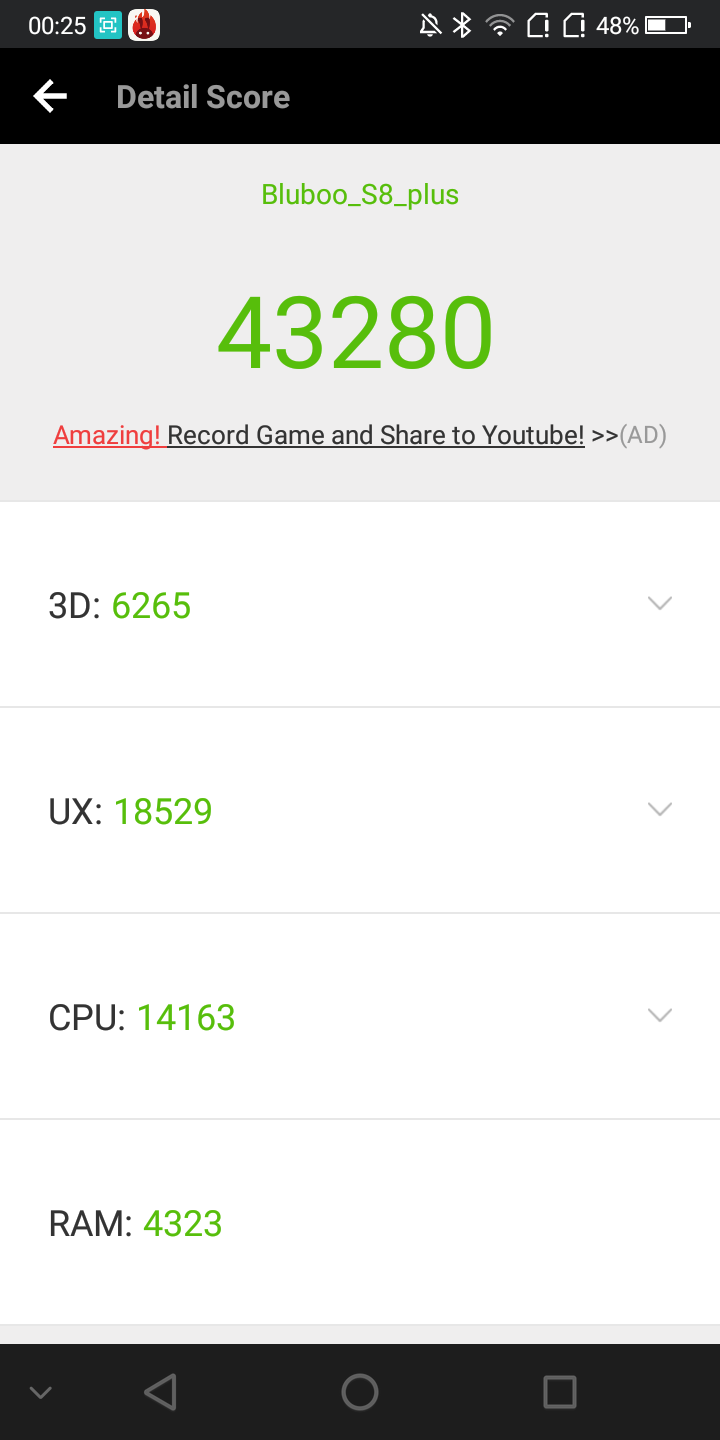Go back from Detail Score screen

pyautogui.click(x=50, y=97)
